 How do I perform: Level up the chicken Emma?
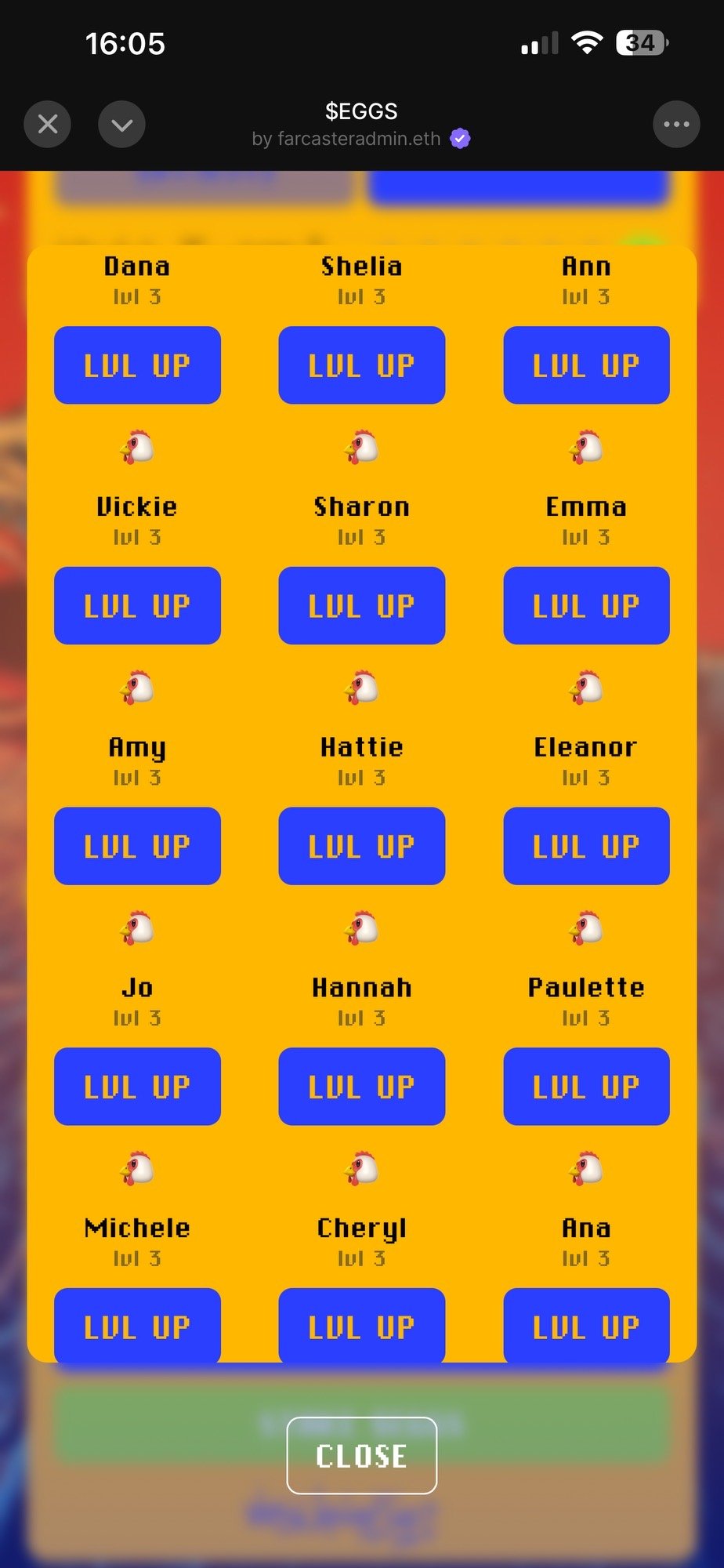coord(586,606)
